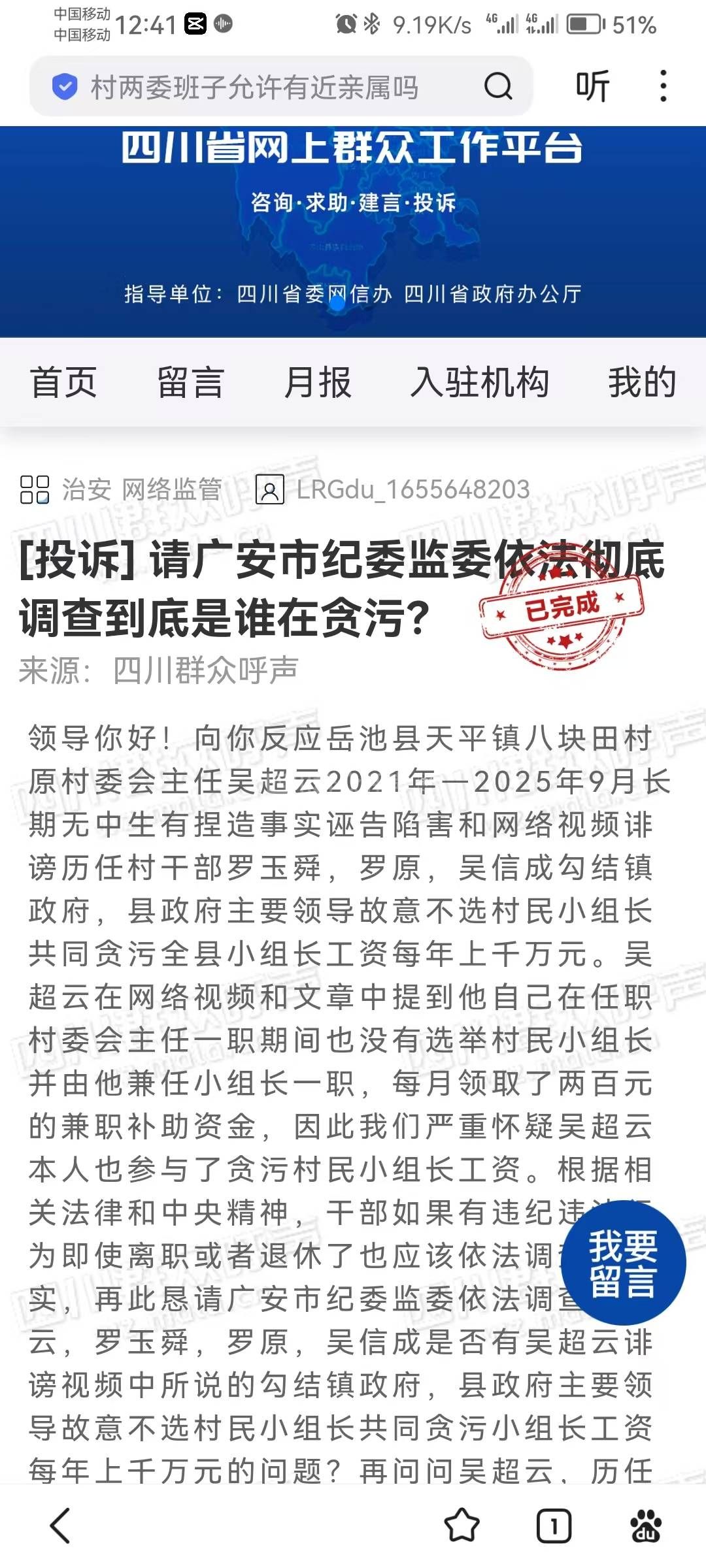This screenshot has width=706, height=1568.
Task: Go back with the bottom arrow
Action: [x=61, y=1526]
